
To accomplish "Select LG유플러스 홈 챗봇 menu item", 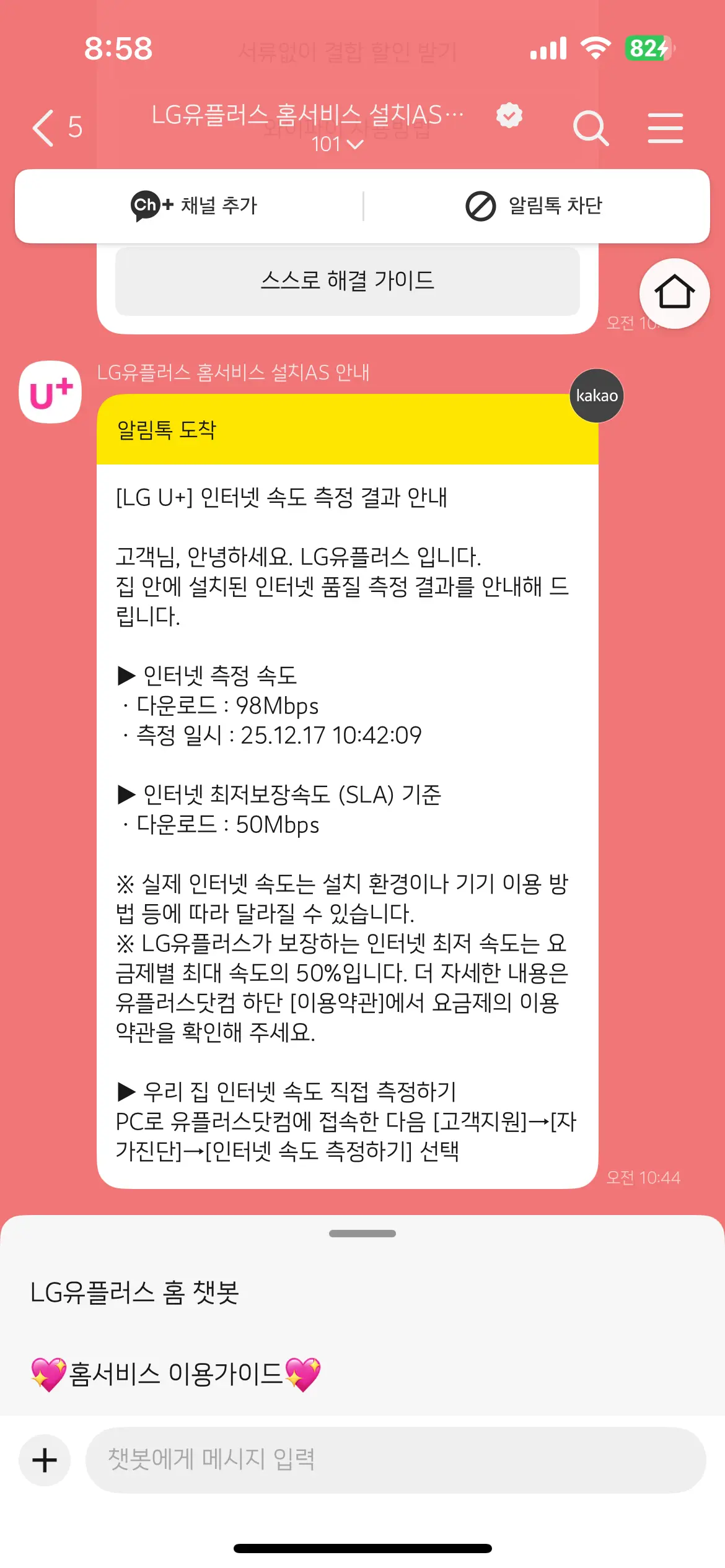I will coord(134,1292).
